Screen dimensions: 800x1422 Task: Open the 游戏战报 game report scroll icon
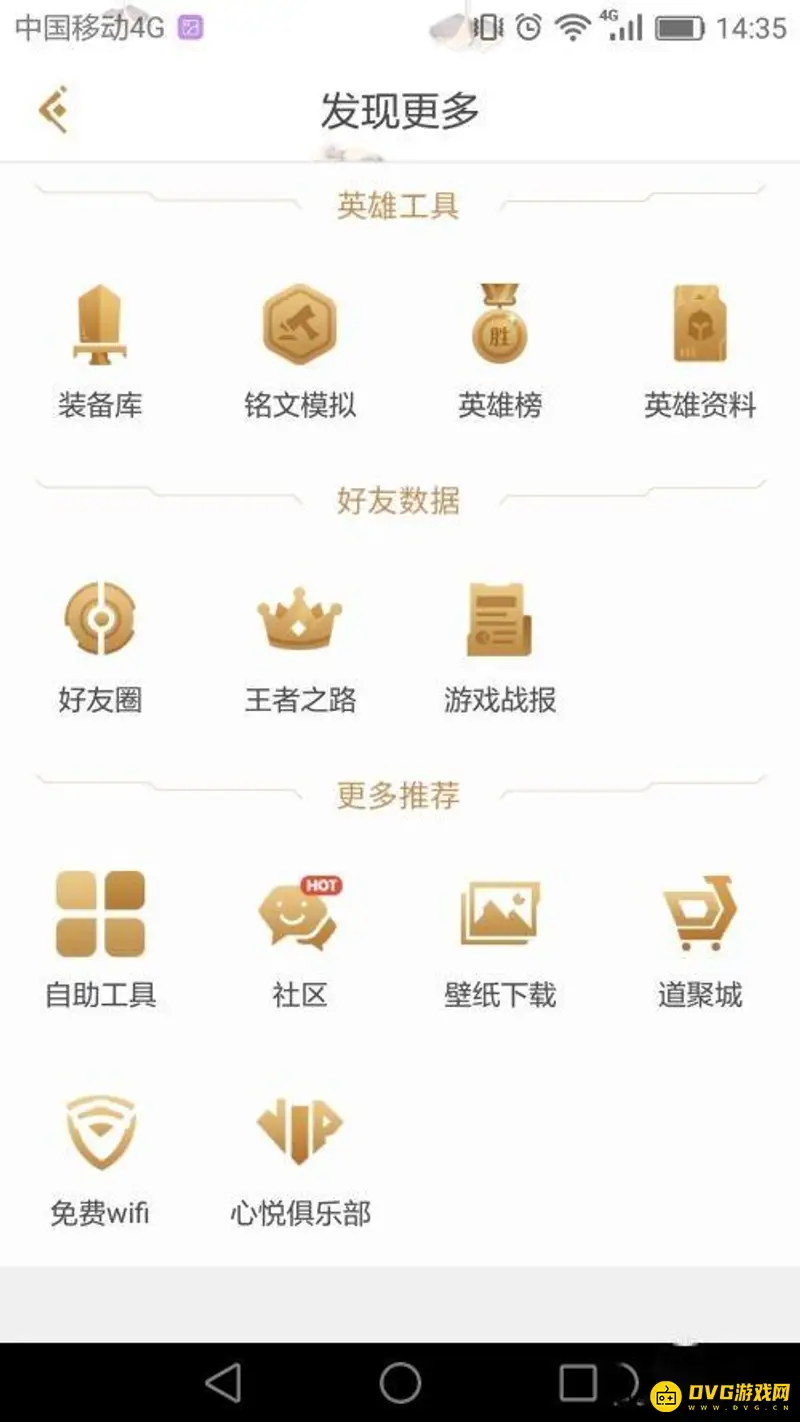499,620
